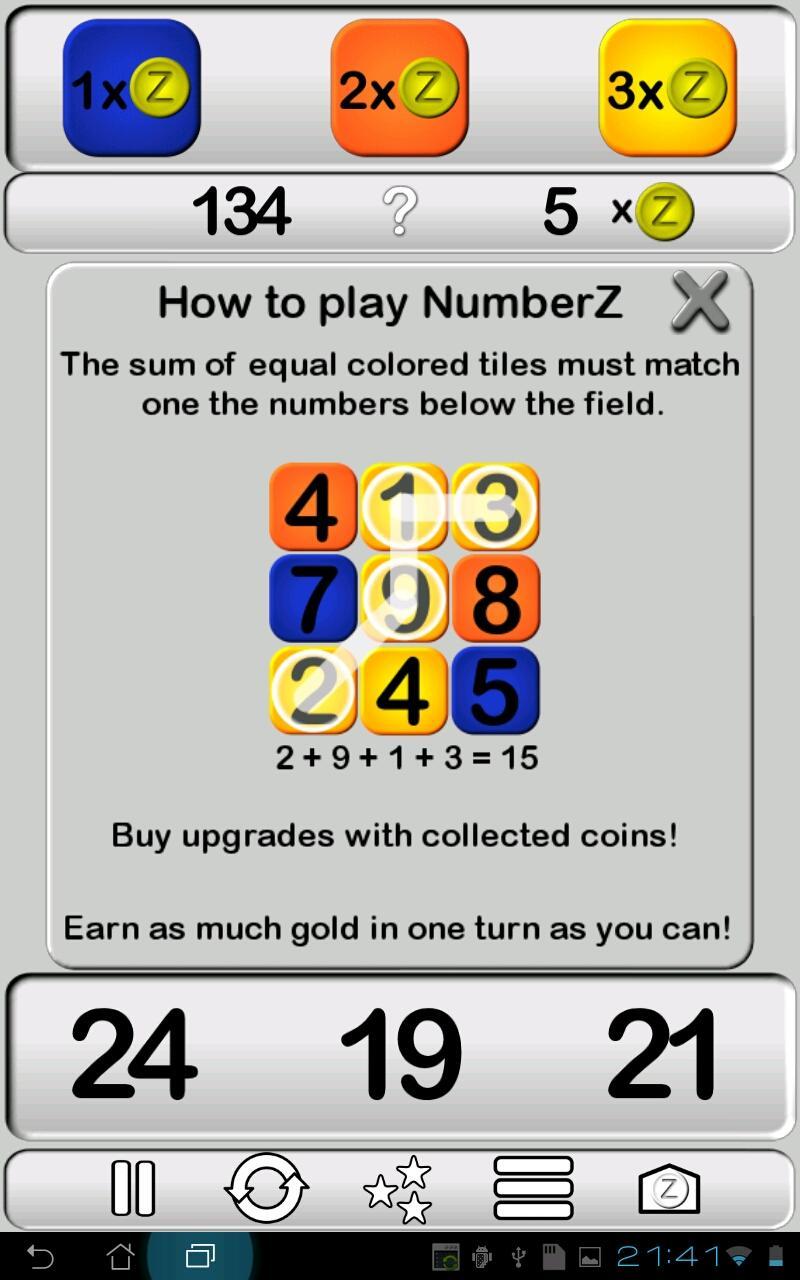This screenshot has height=1280, width=800.
Task: Select the orange 2x coin multiplier
Action: pos(399,88)
